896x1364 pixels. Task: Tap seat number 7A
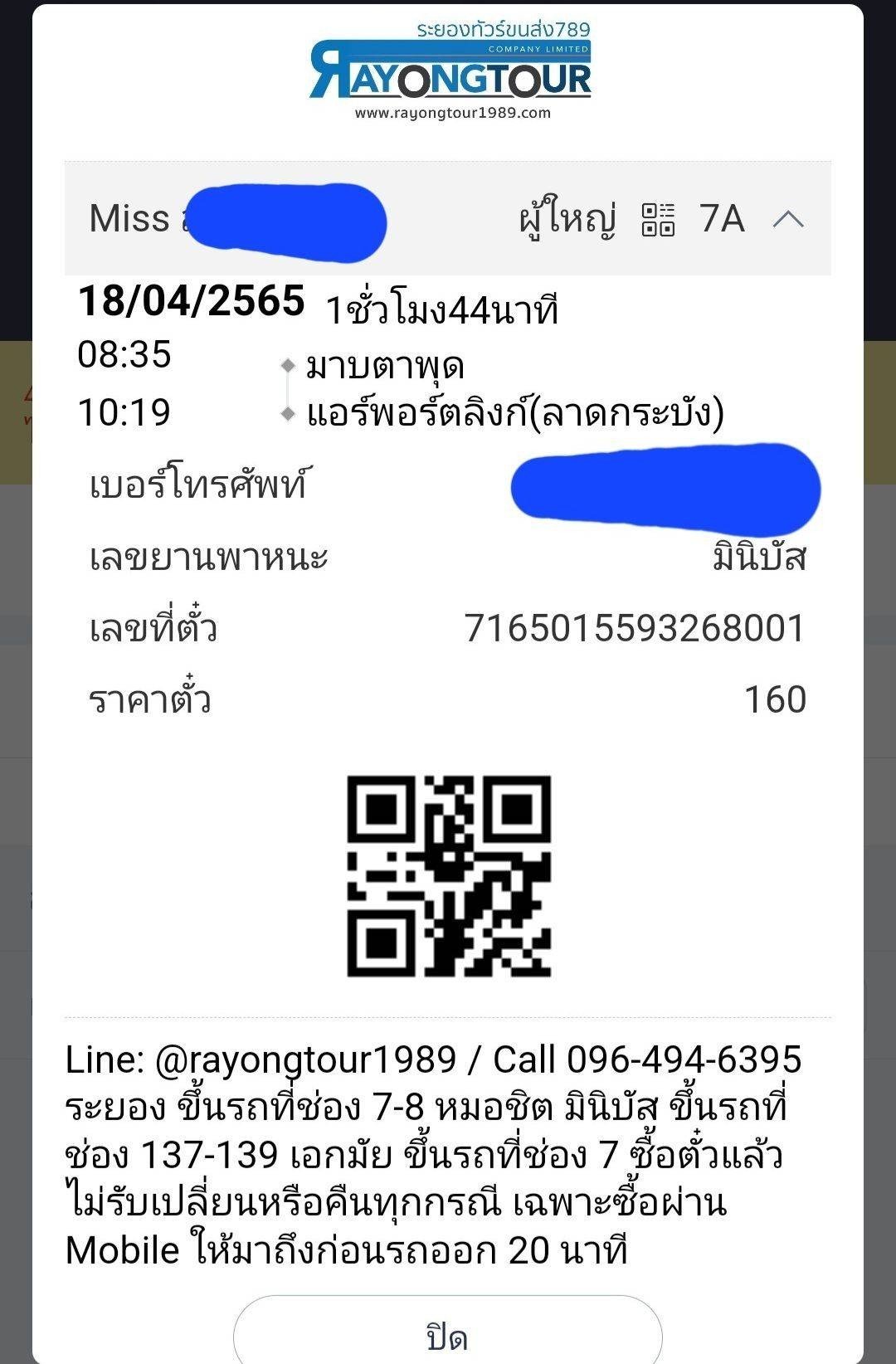coord(723,218)
